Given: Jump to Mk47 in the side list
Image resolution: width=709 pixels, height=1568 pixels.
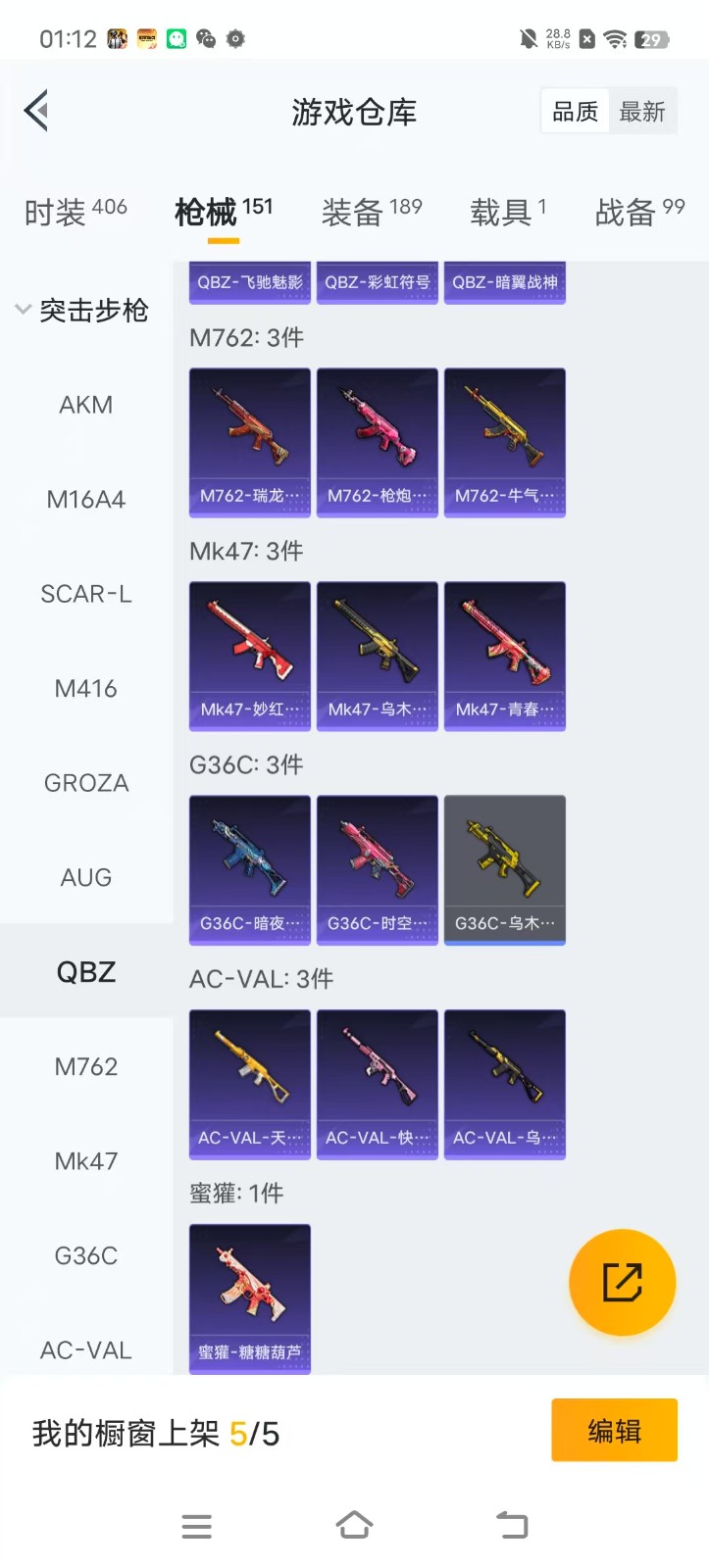Looking at the screenshot, I should 86,1161.
